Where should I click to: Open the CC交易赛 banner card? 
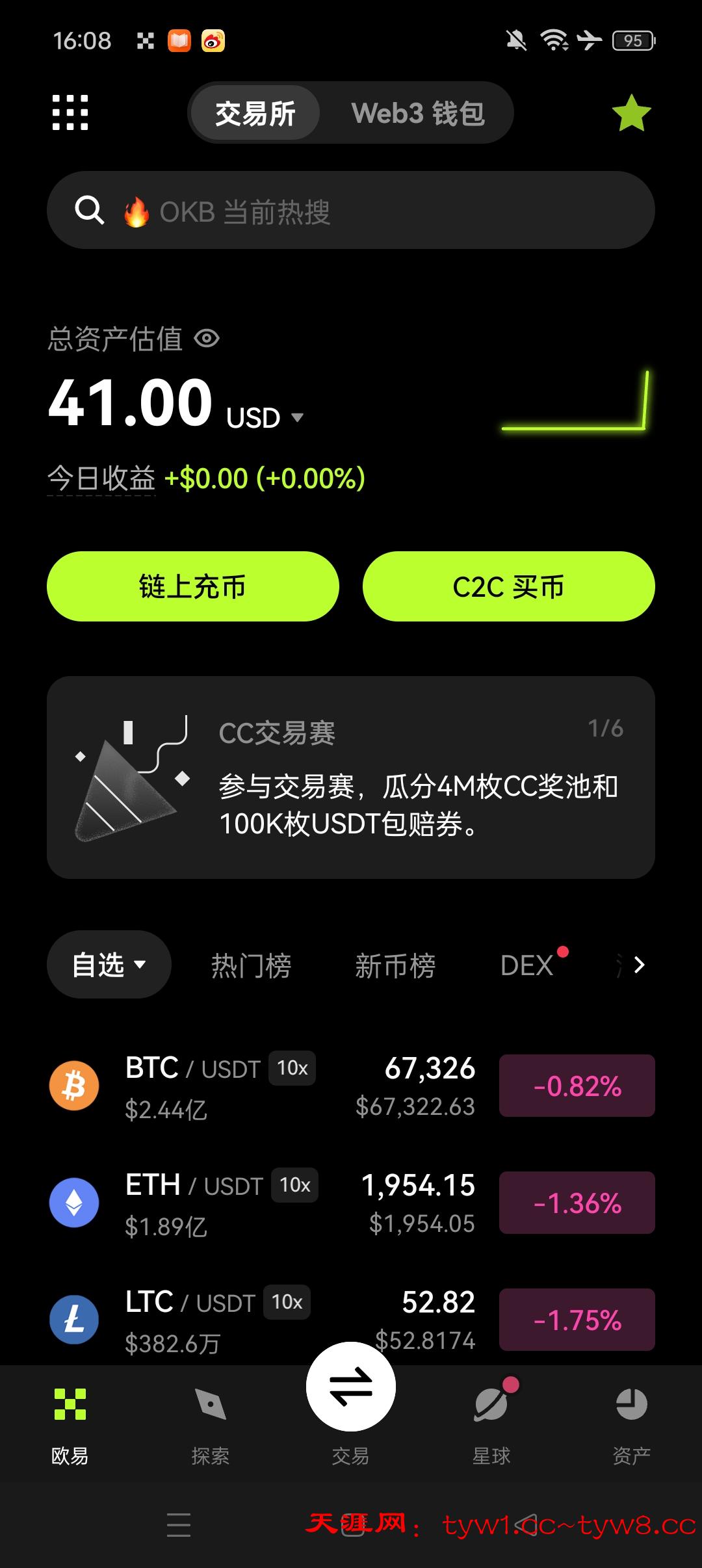point(351,777)
